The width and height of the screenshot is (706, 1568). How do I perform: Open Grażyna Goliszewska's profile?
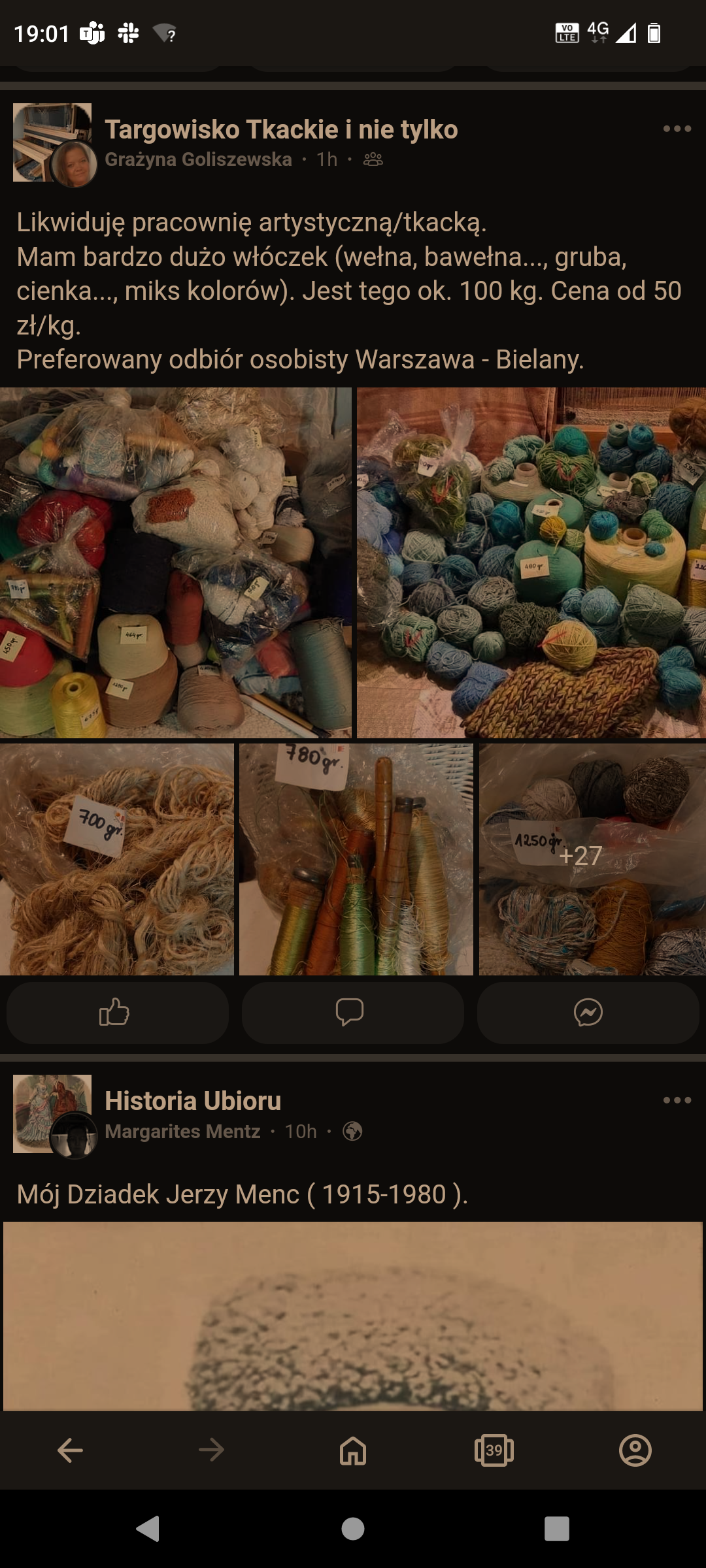198,159
